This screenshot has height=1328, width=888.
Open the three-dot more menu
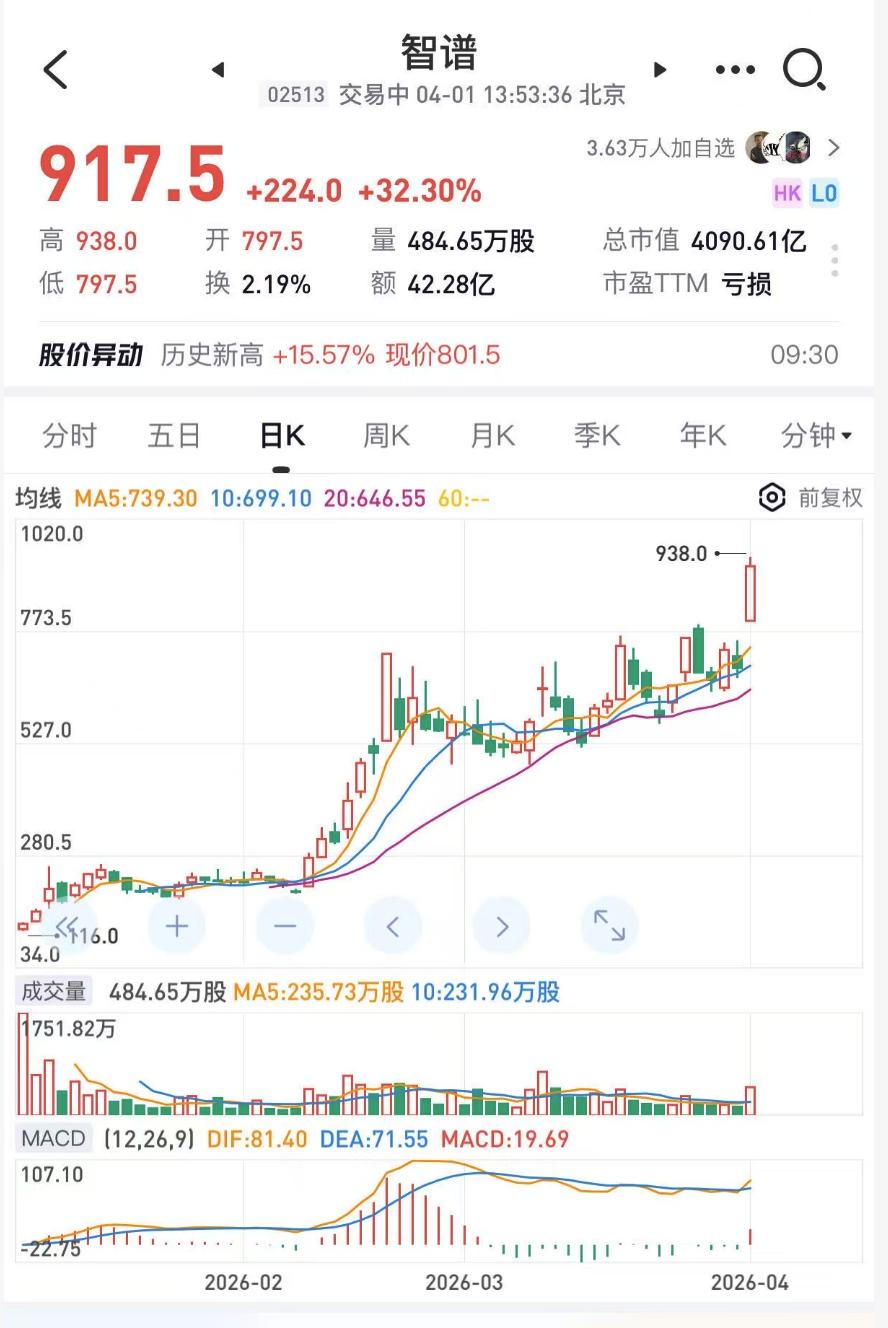point(735,70)
